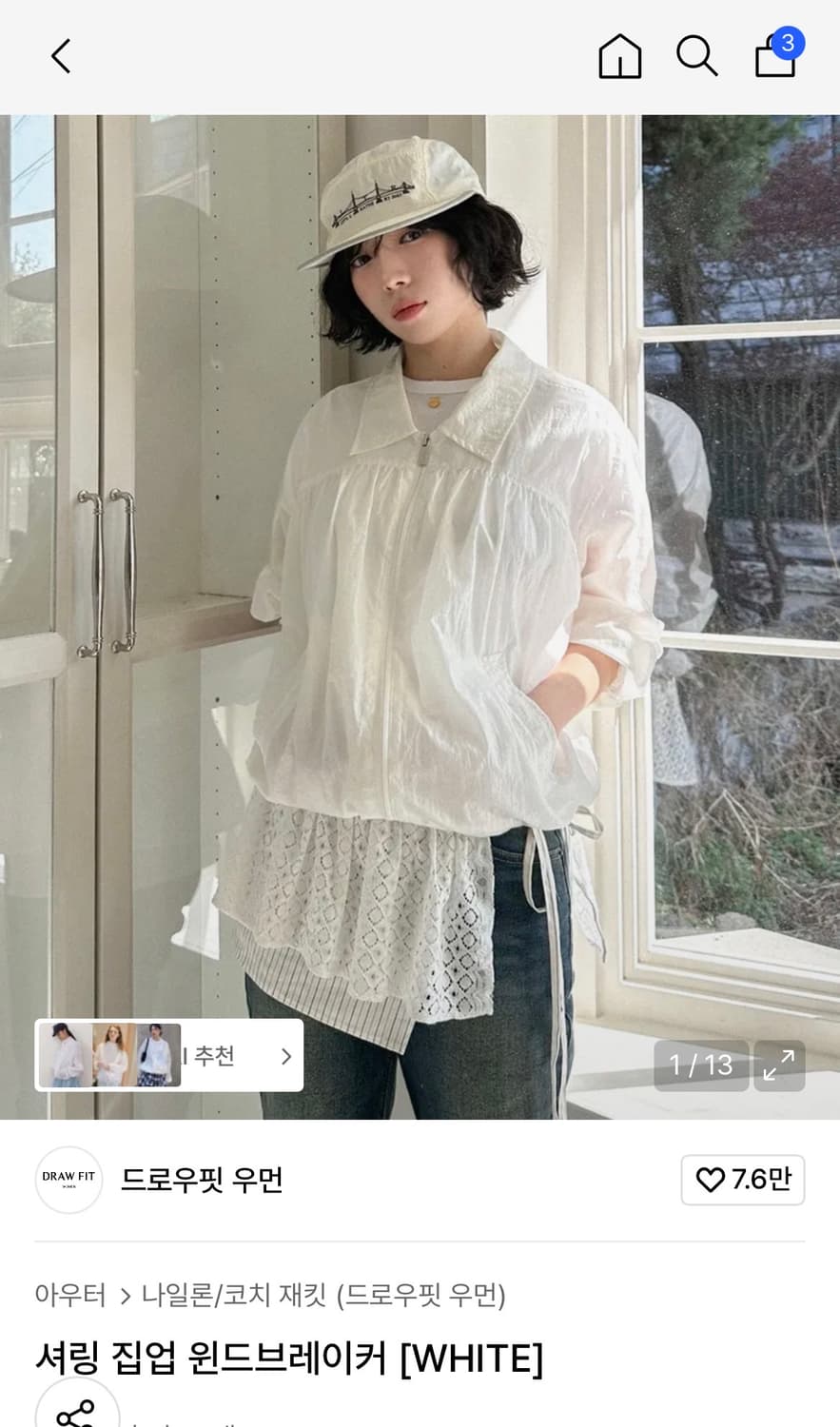Open the shopping bag with 3 items

coord(773,58)
